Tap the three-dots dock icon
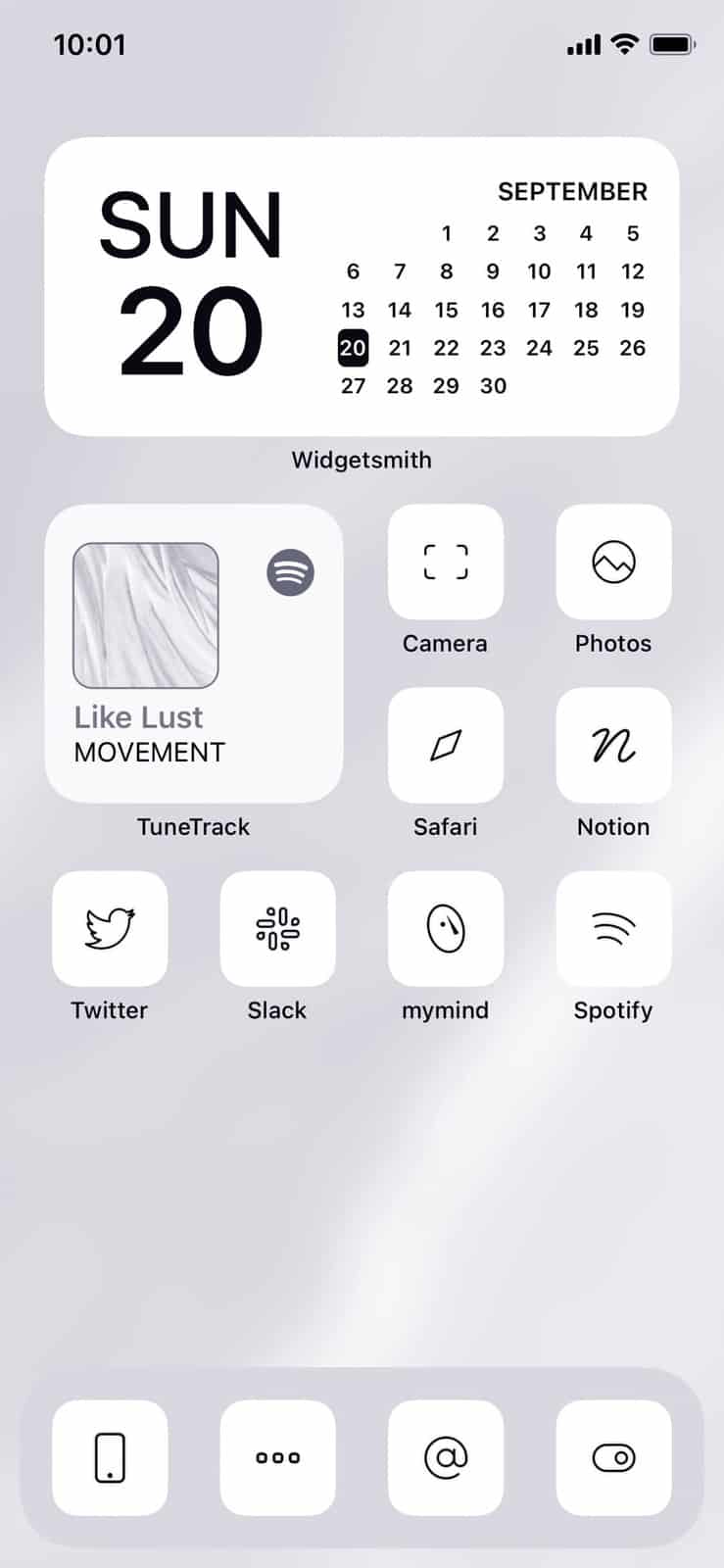724x1568 pixels. [x=277, y=1457]
